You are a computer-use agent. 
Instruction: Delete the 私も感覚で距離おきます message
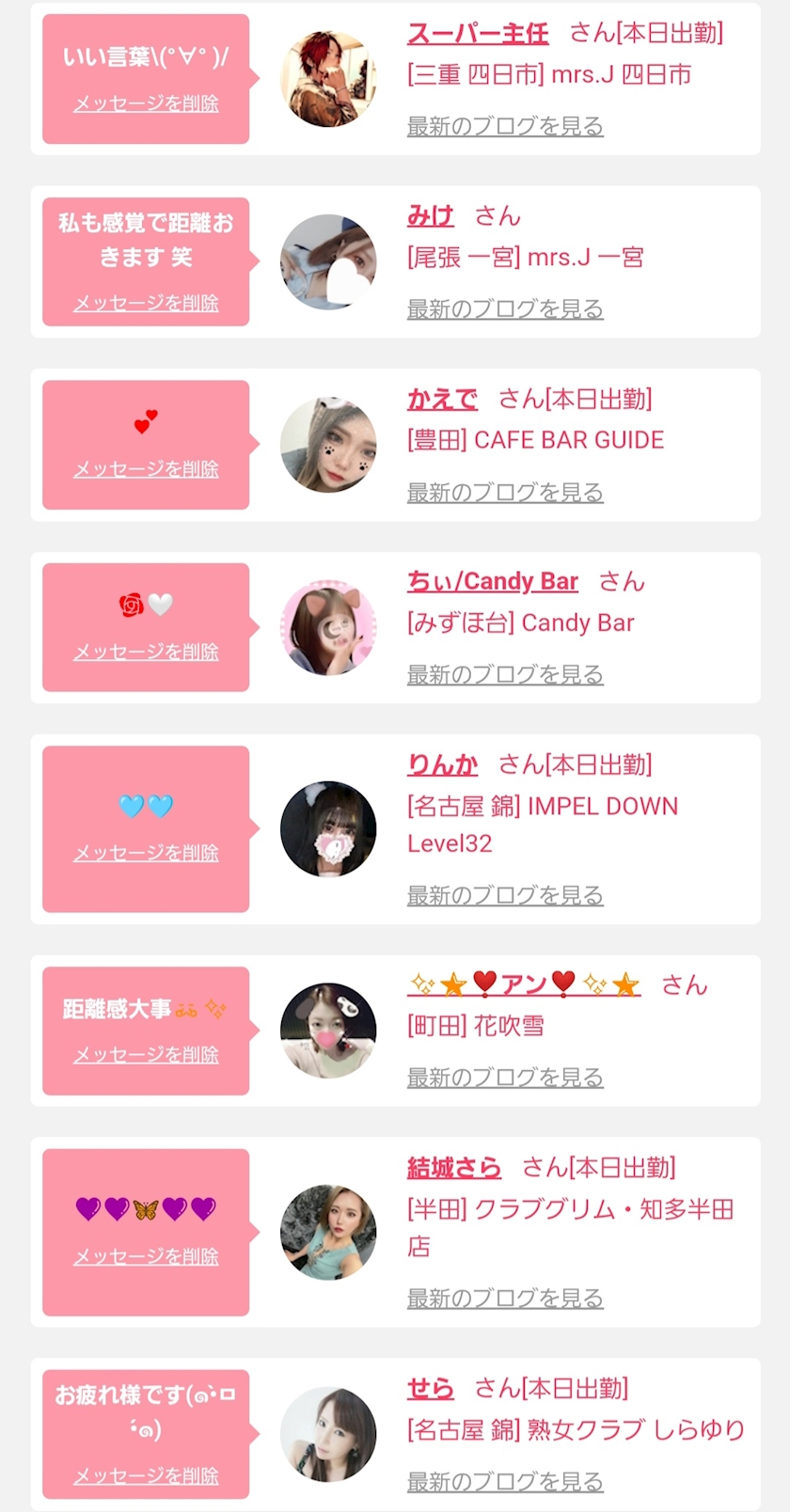[x=146, y=303]
